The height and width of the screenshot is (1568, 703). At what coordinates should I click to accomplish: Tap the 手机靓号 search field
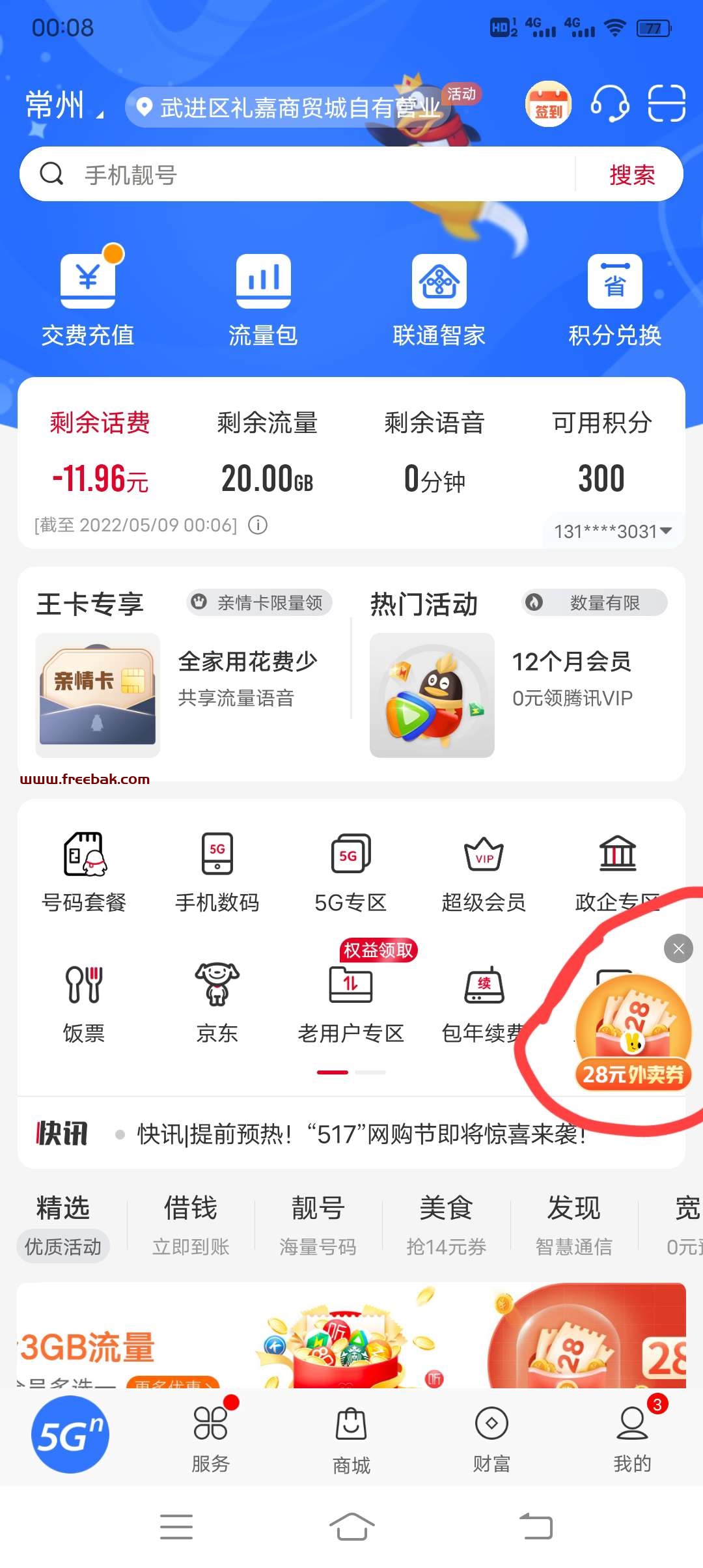coord(297,175)
